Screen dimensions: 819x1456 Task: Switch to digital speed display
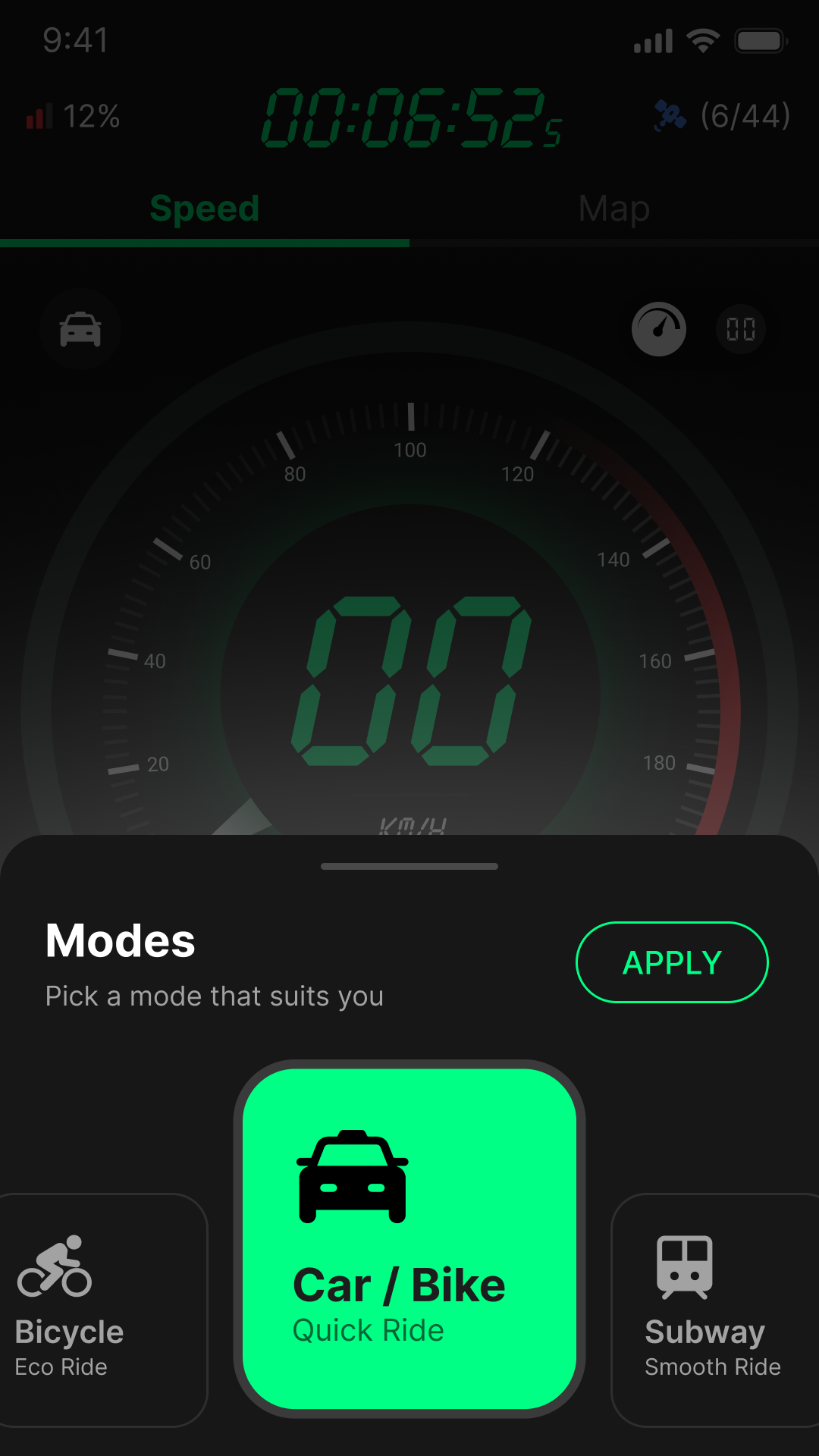coord(741,329)
